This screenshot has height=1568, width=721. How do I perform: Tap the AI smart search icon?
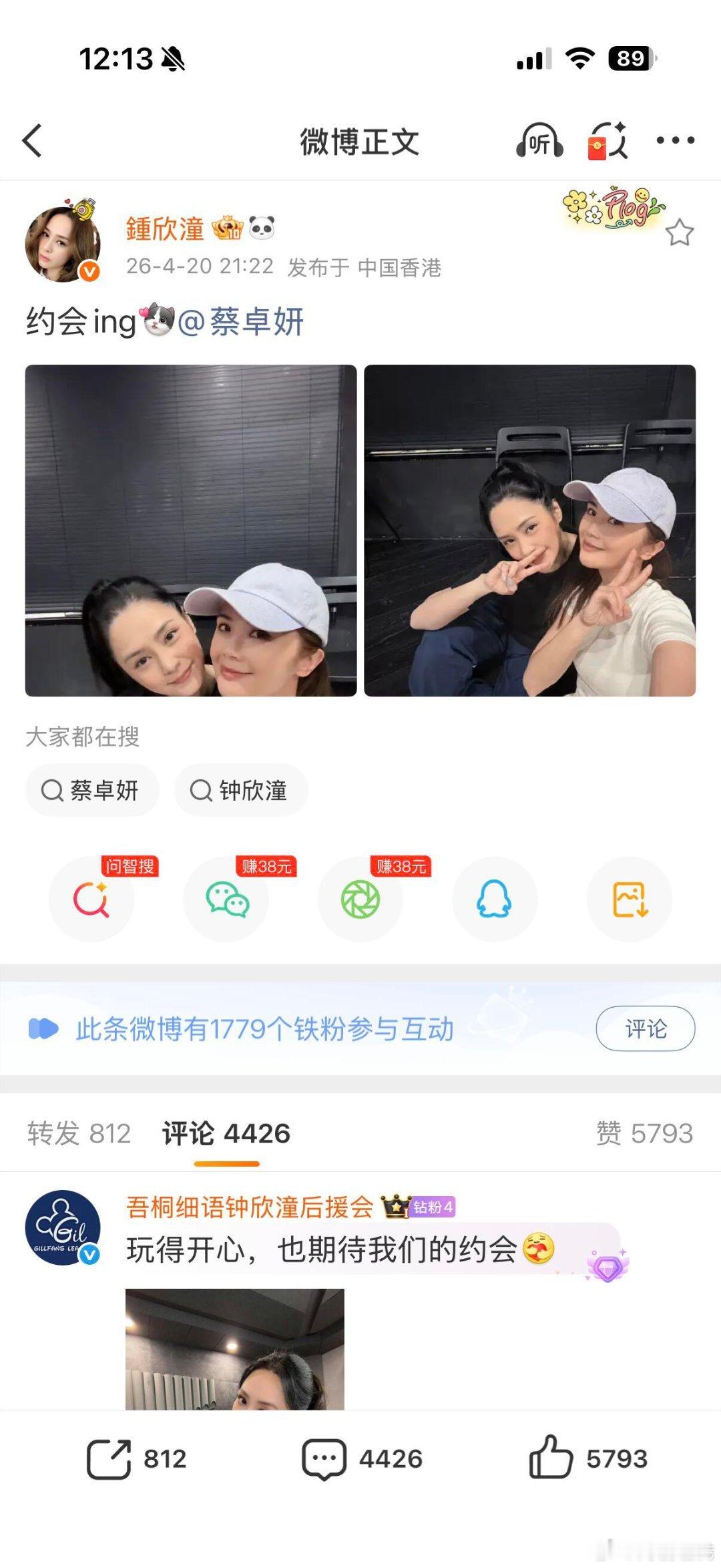point(92,900)
